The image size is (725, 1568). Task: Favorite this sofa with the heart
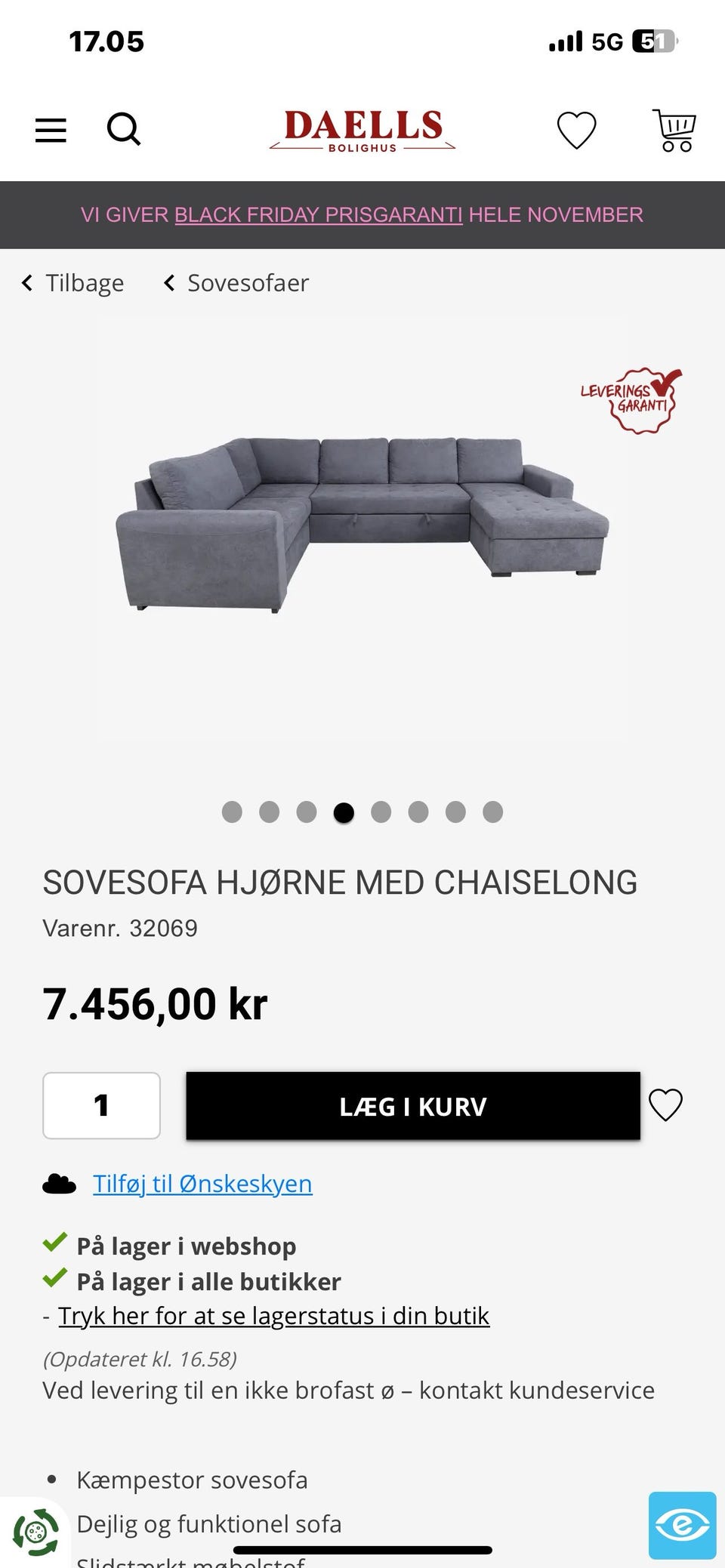tap(665, 1105)
